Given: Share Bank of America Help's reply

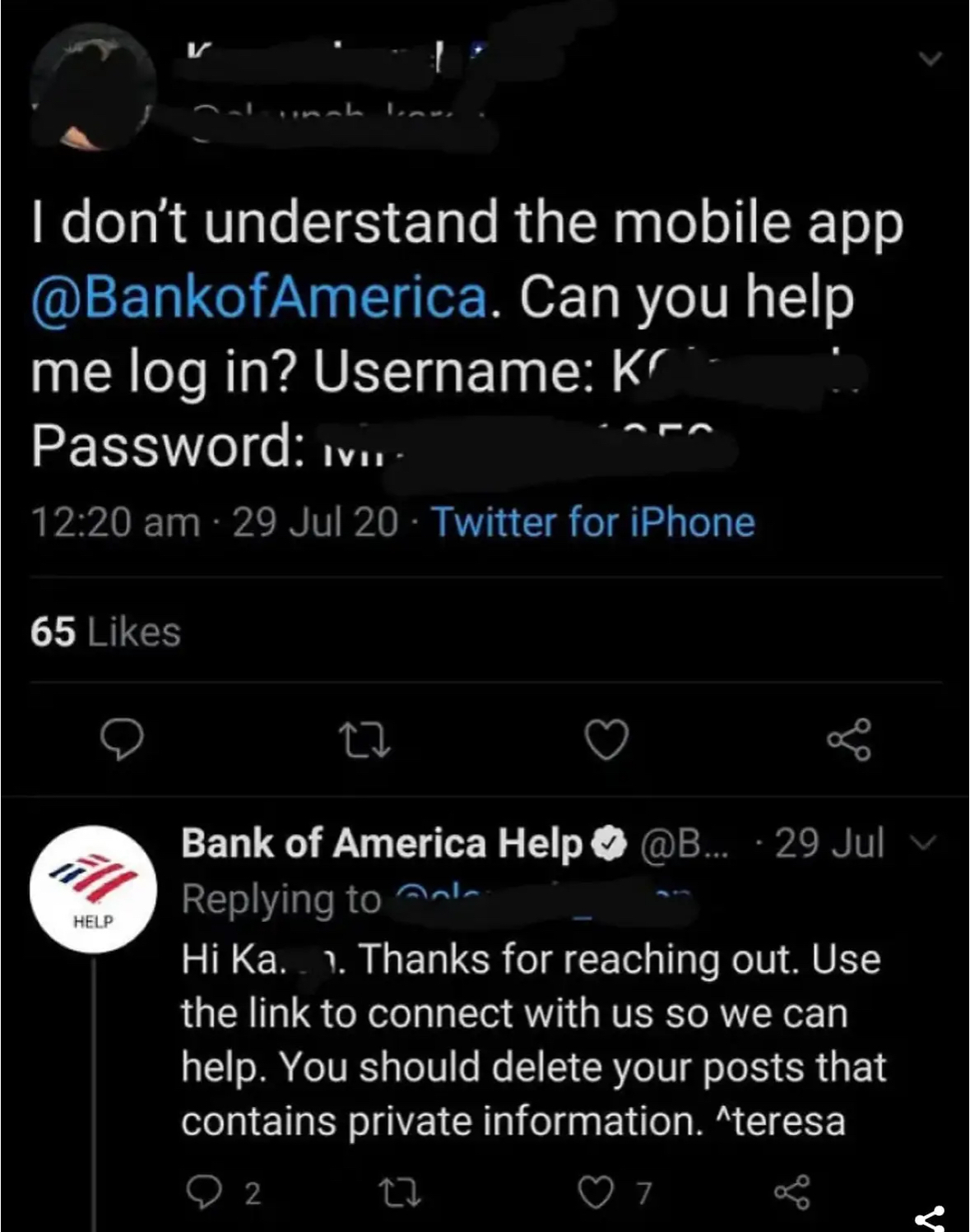Looking at the screenshot, I should tap(791, 1192).
